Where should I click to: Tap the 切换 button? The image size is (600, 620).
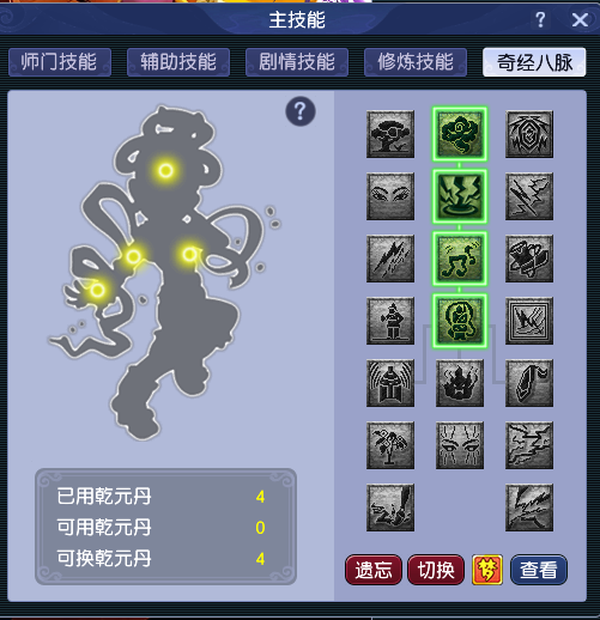coord(436,570)
